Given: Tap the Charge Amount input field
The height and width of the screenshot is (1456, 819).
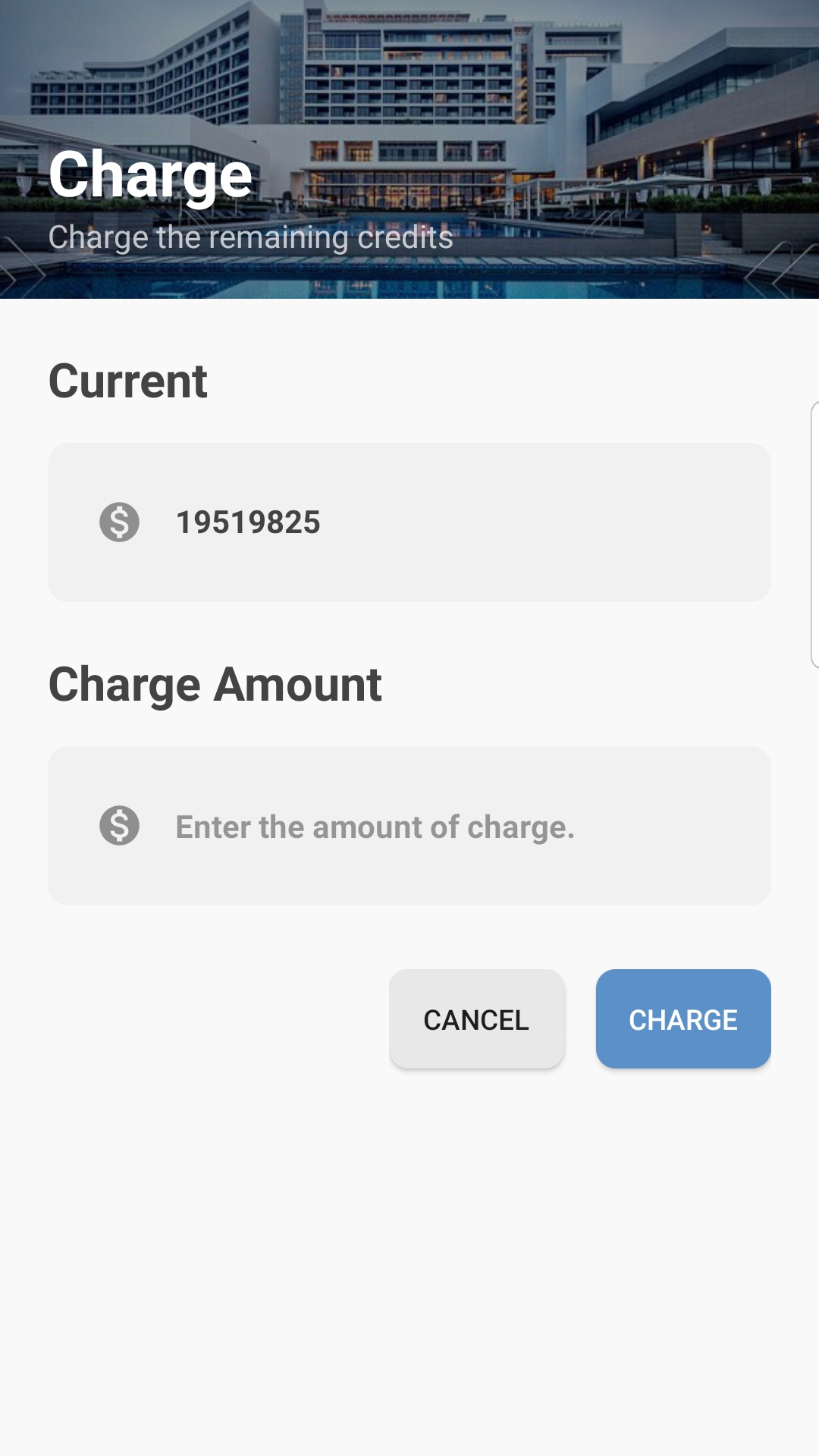Looking at the screenshot, I should pos(409,826).
